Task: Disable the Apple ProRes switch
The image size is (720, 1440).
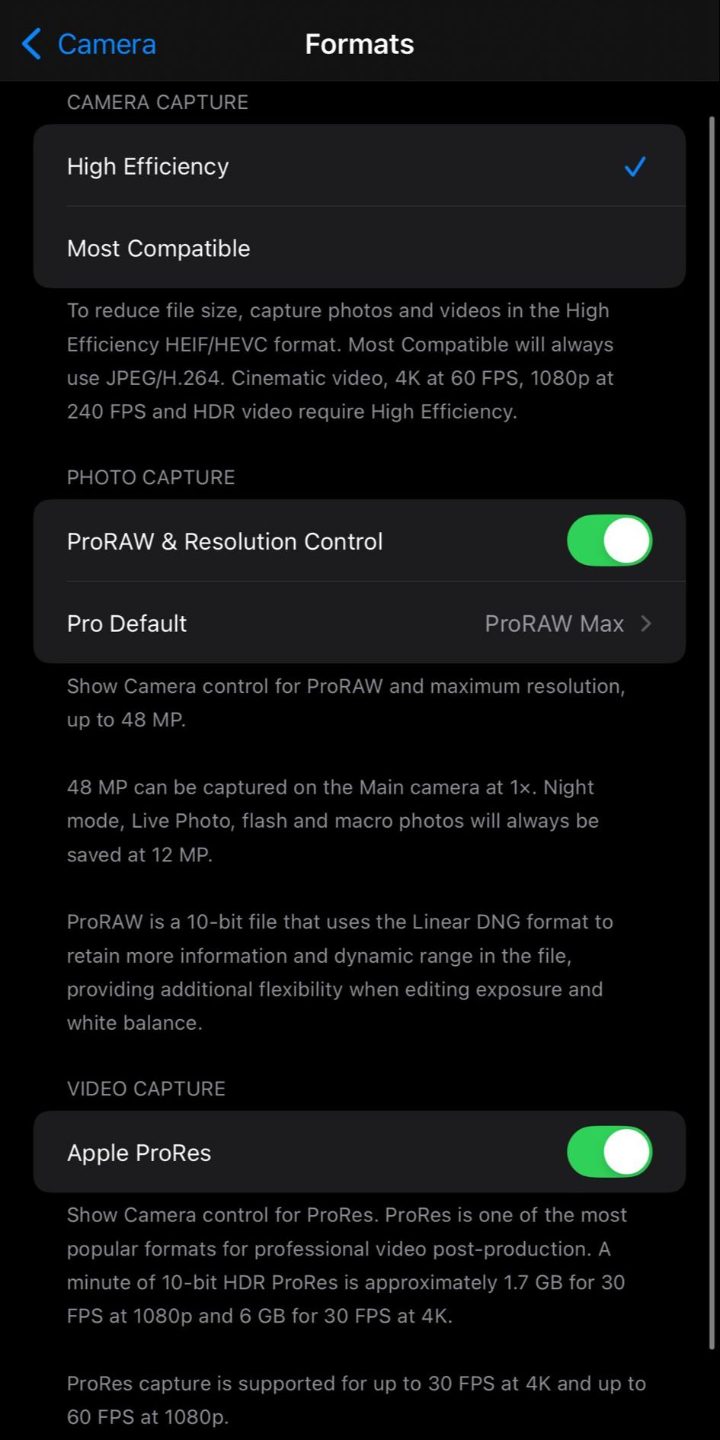Action: point(609,1152)
